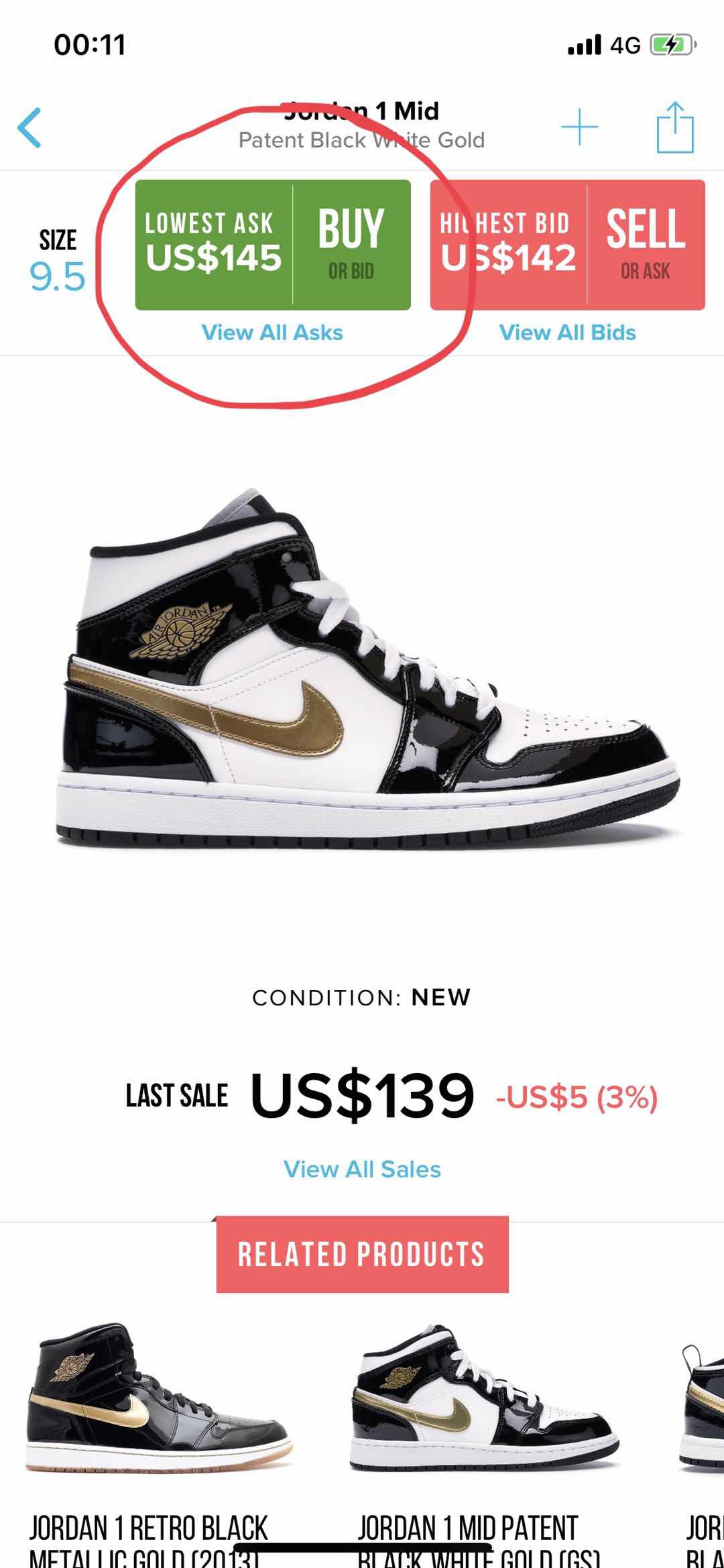Go back using the arrow icon
This screenshot has height=1568, width=724.
pos(29,127)
